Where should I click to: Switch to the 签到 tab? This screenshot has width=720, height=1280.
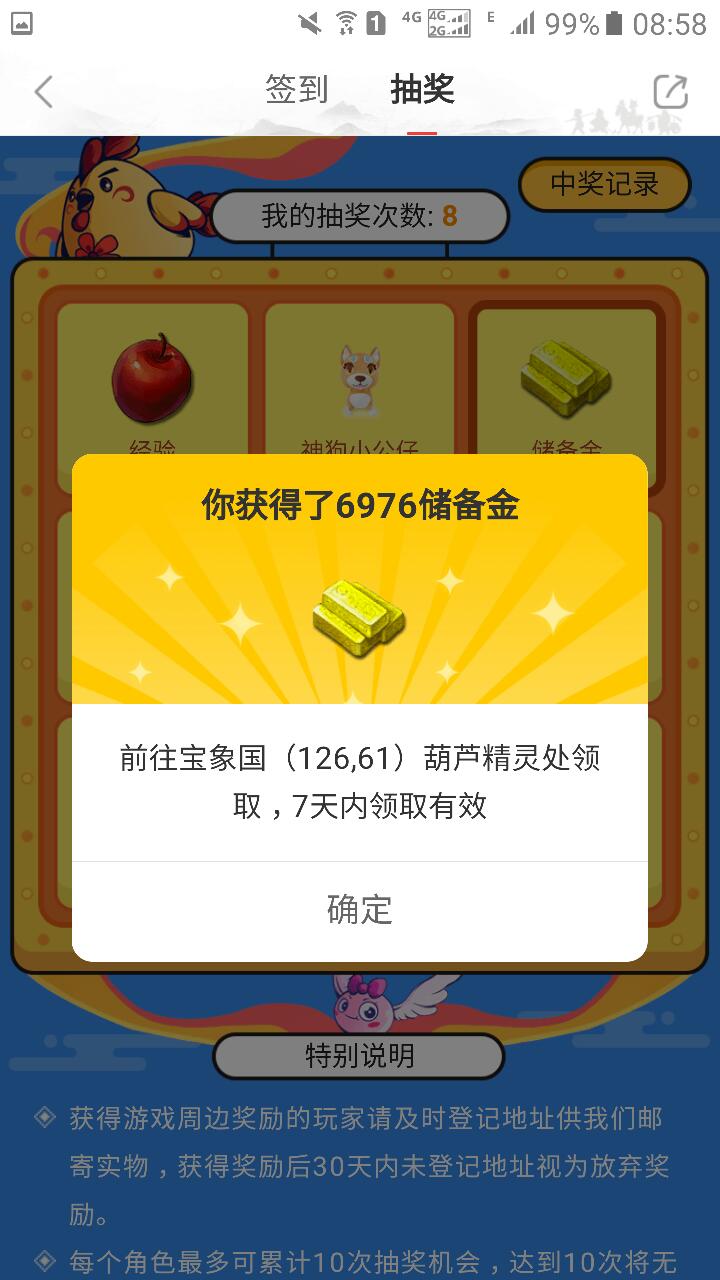(x=296, y=91)
